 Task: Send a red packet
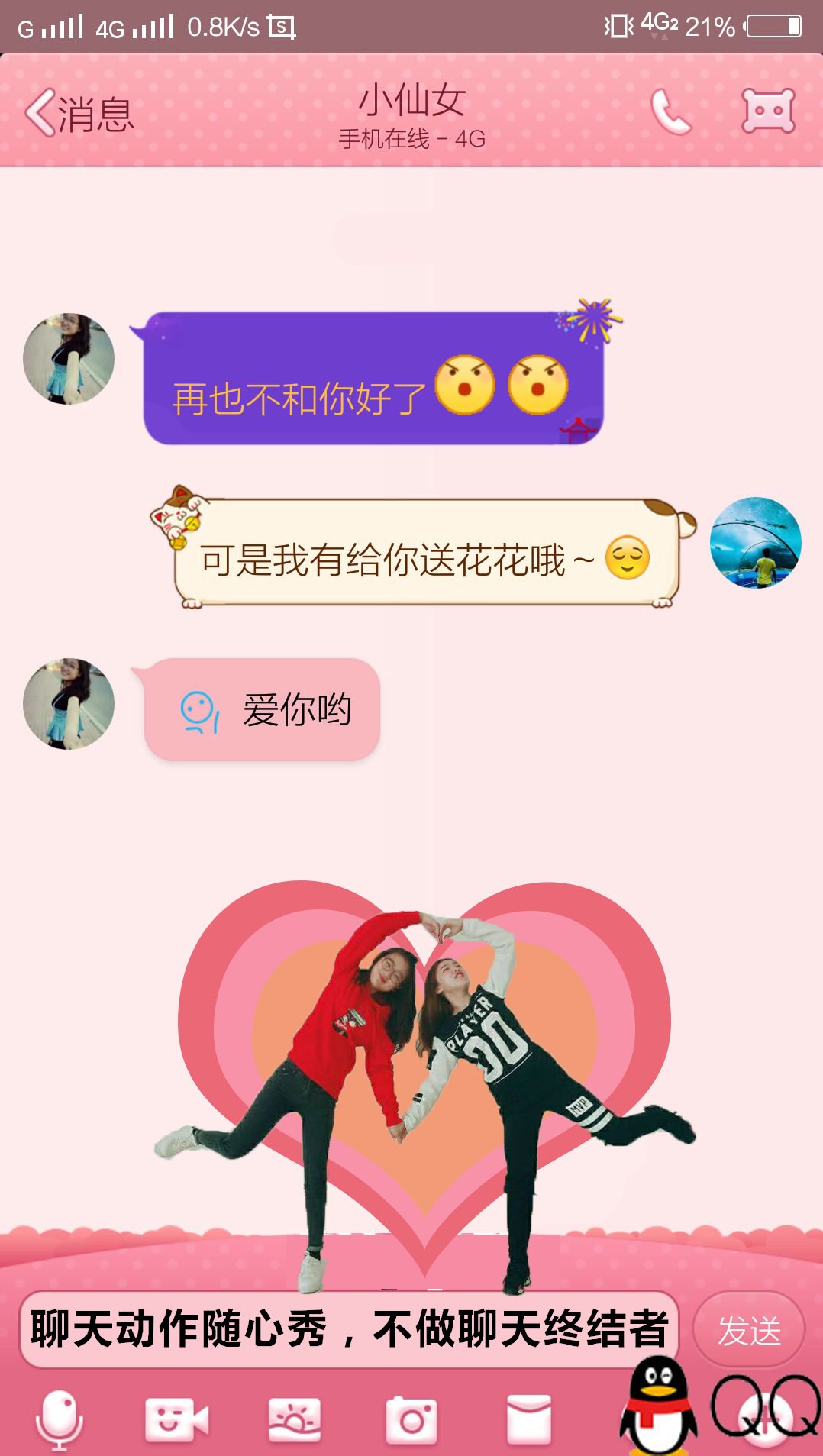(528, 1419)
